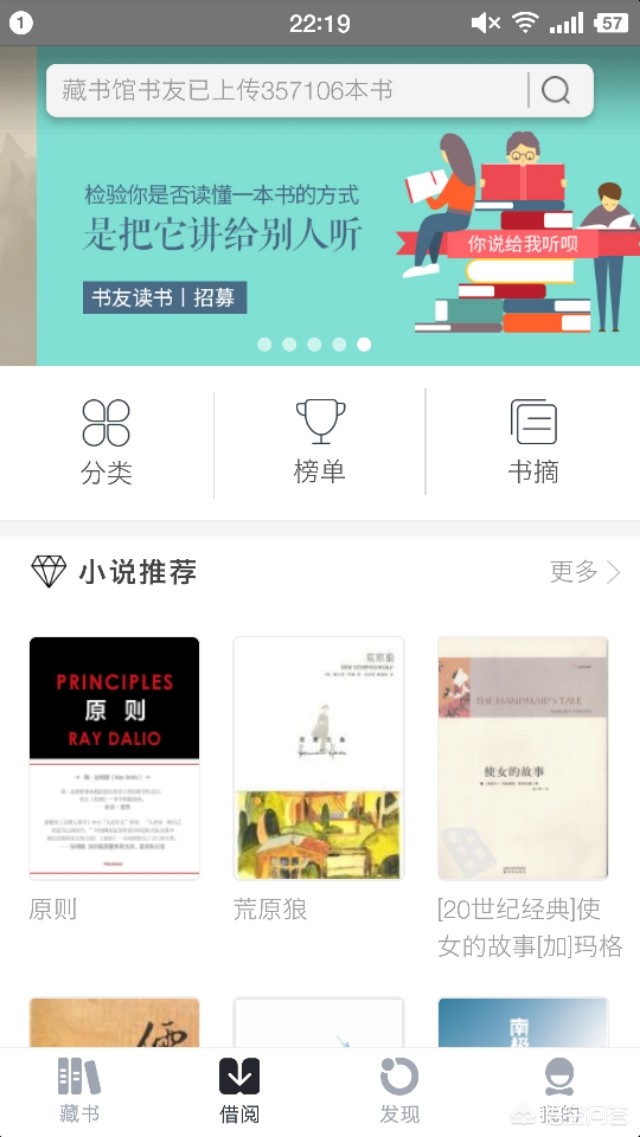Tap the magnifier search icon
640x1137 pixels.
click(x=556, y=91)
